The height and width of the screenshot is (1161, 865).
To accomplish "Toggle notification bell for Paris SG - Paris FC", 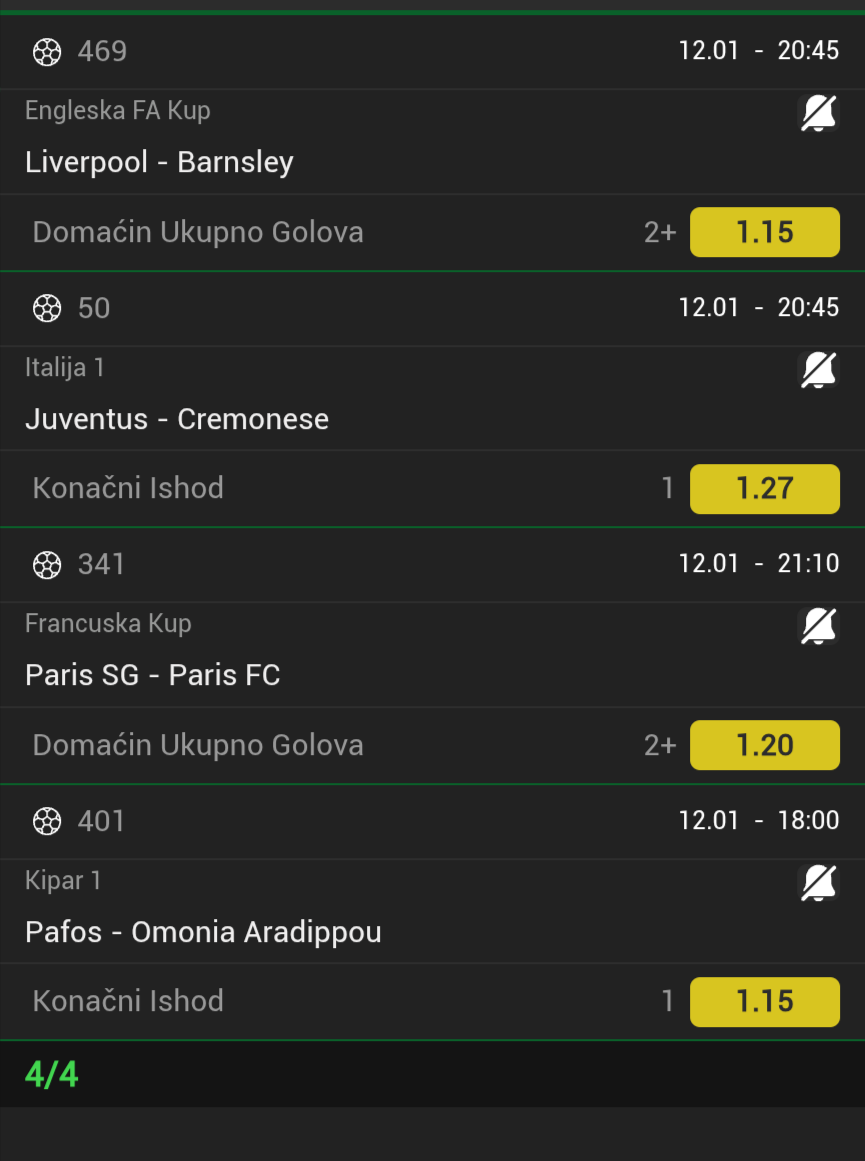I will point(818,626).
